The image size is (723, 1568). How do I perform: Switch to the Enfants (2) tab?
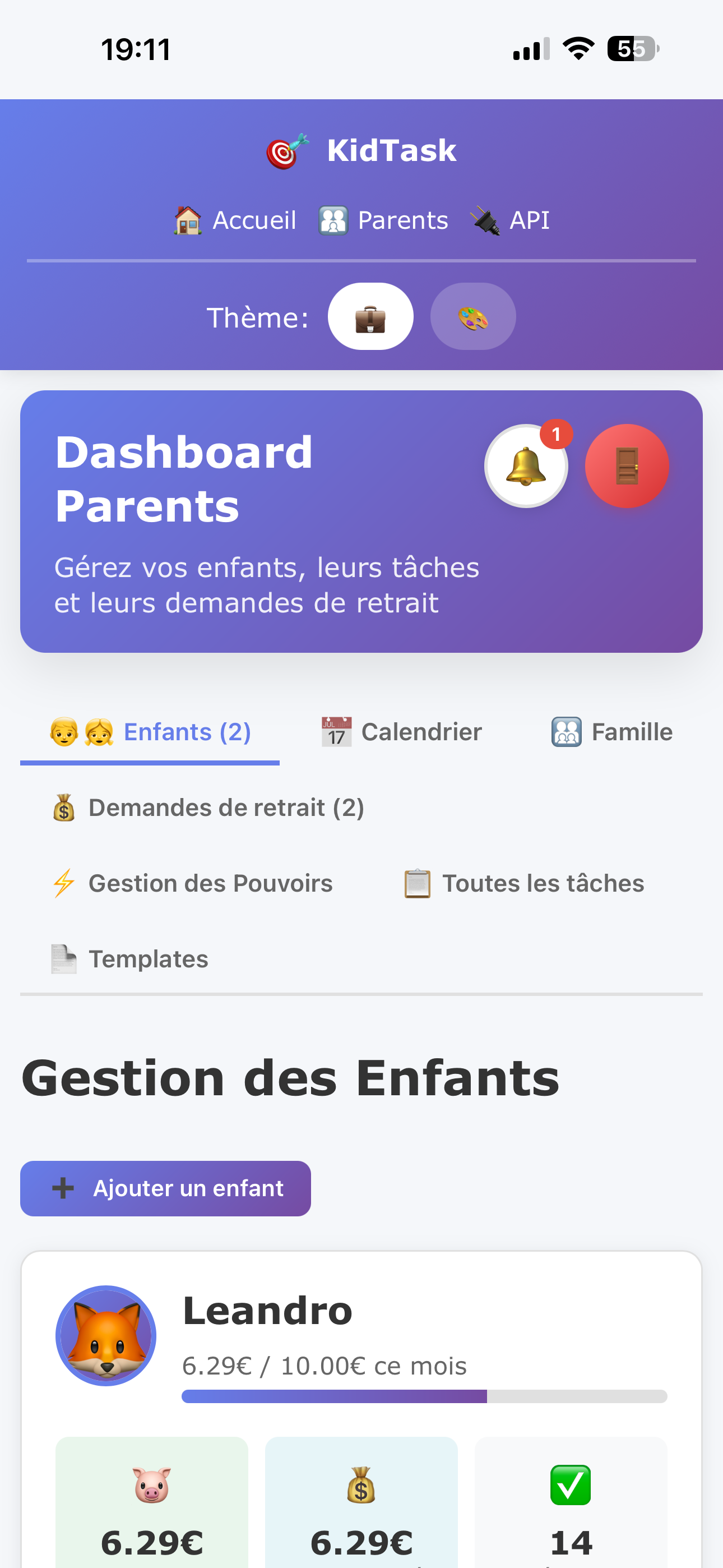pyautogui.click(x=150, y=732)
